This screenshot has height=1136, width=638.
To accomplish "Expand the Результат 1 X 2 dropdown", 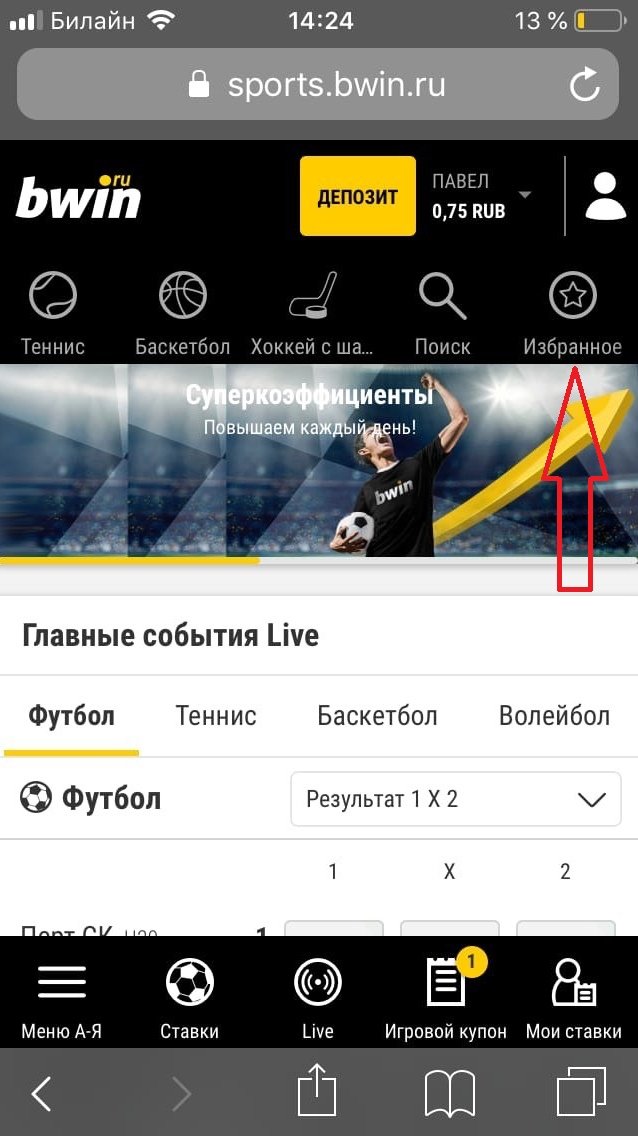I will (455, 799).
